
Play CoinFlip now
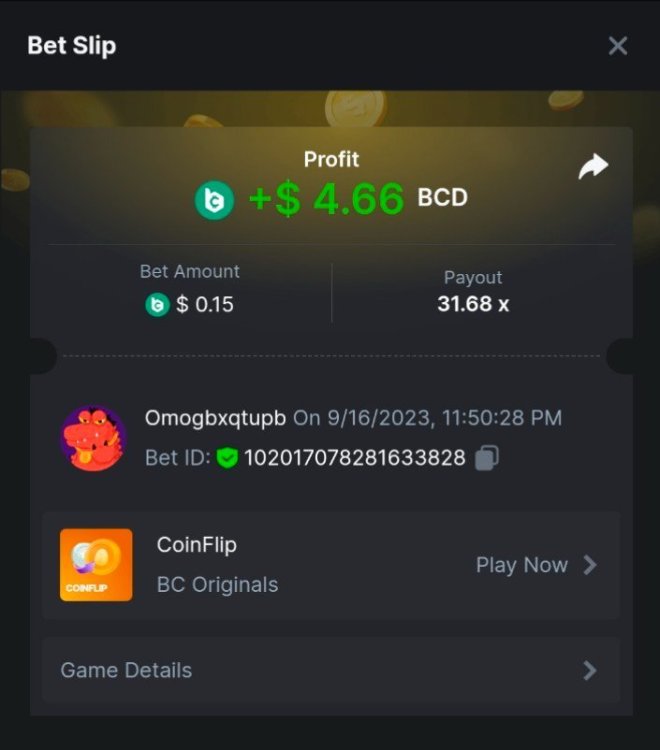click(x=536, y=565)
